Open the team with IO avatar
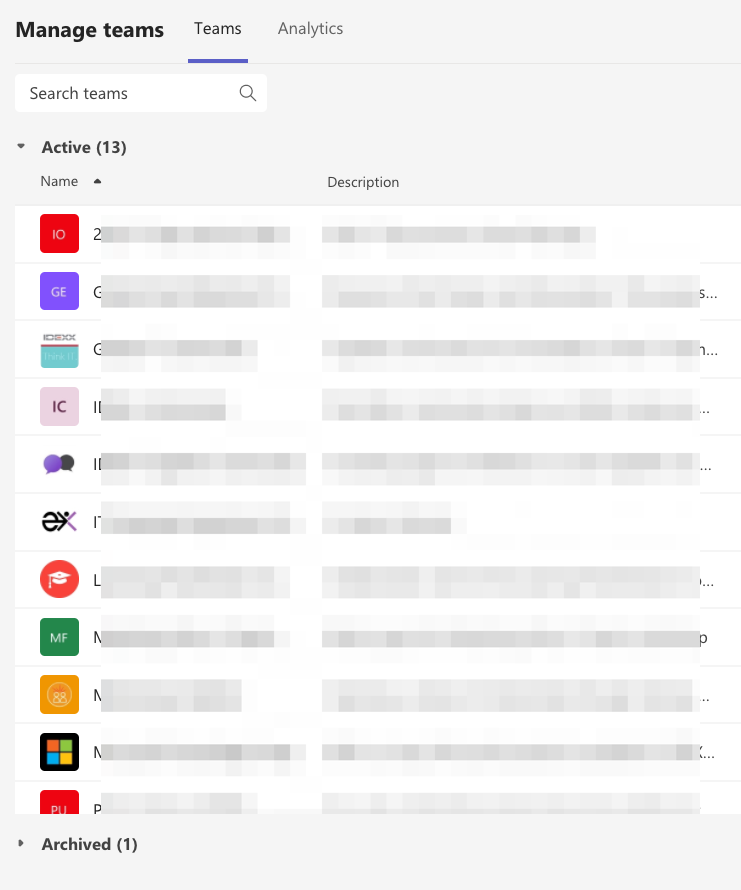The image size is (741, 890). (59, 234)
